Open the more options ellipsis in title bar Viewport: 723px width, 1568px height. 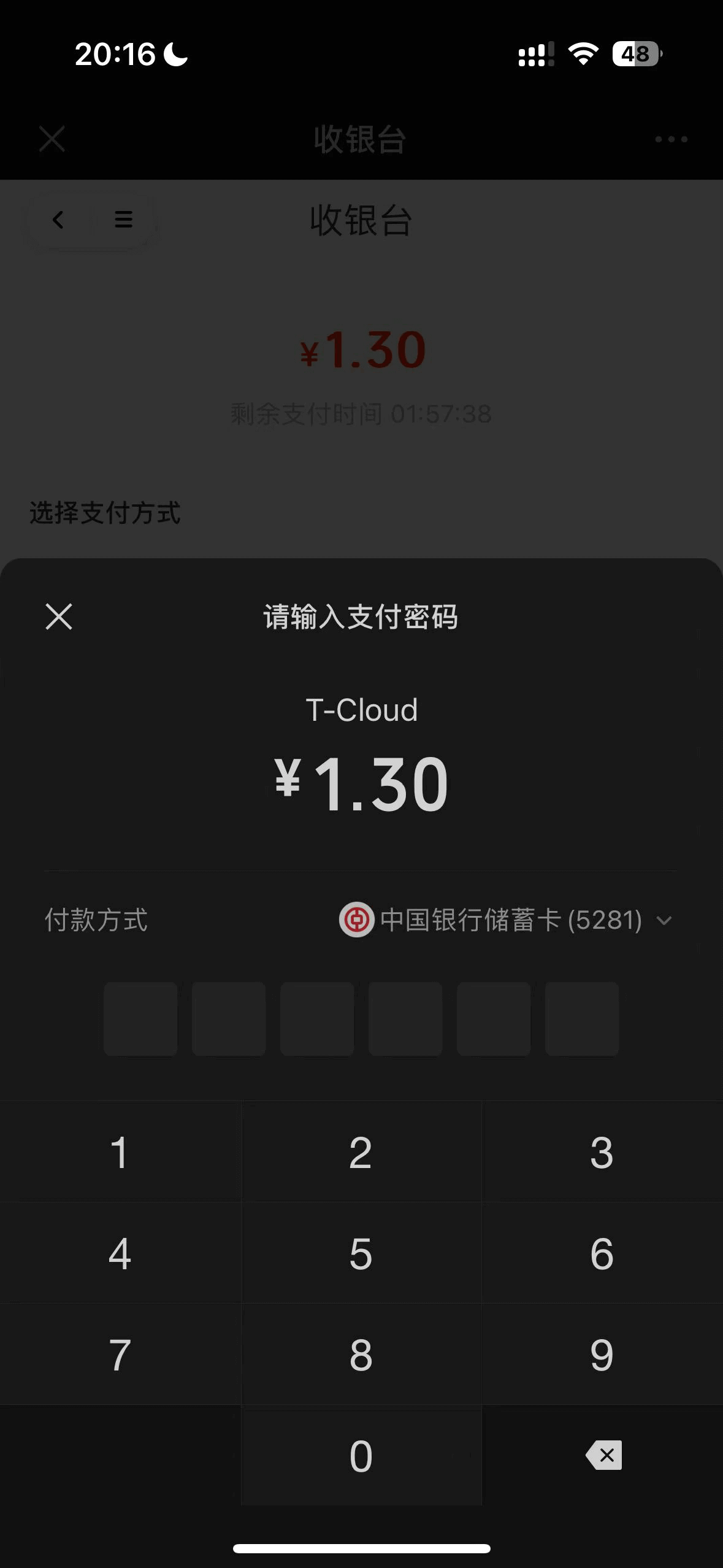(x=670, y=140)
